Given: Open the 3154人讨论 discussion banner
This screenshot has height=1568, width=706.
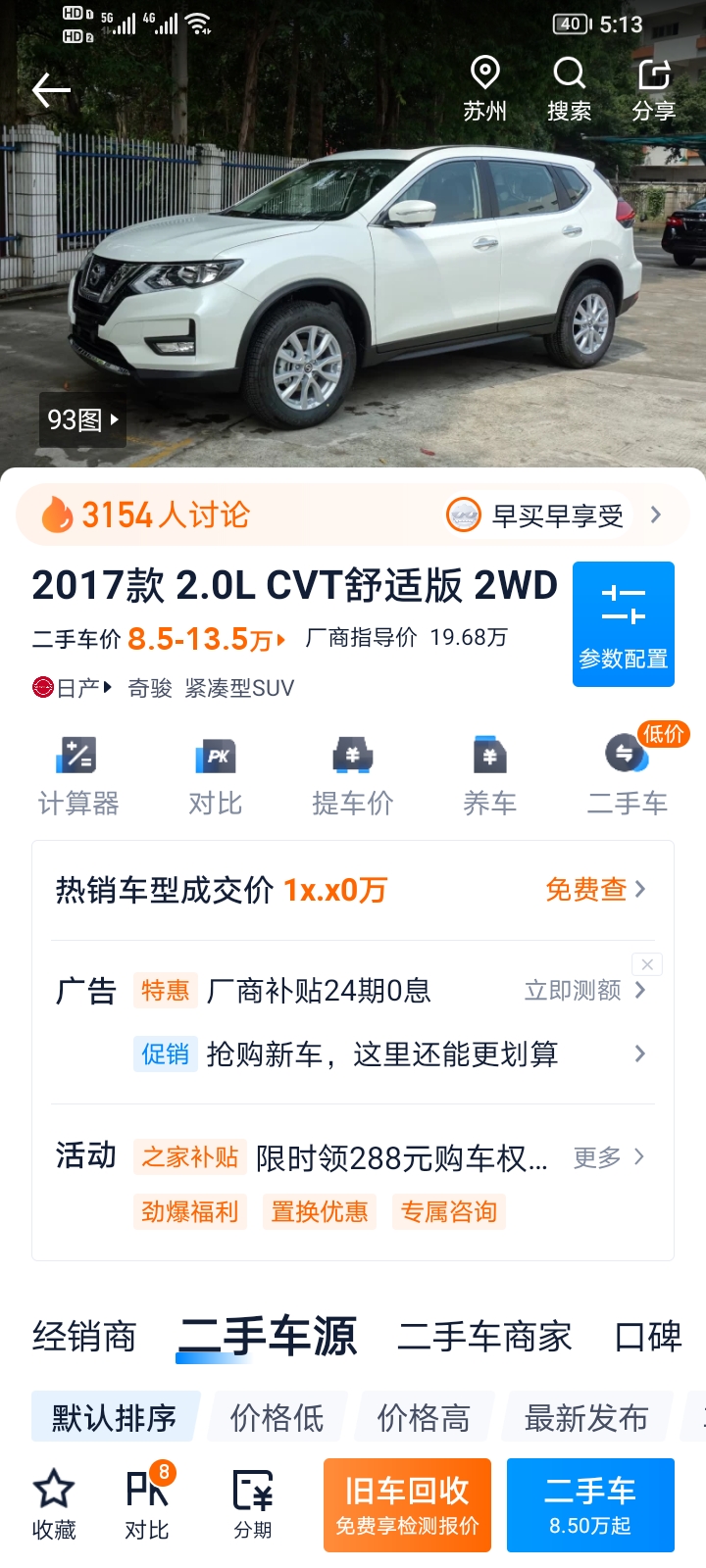Looking at the screenshot, I should [x=353, y=514].
